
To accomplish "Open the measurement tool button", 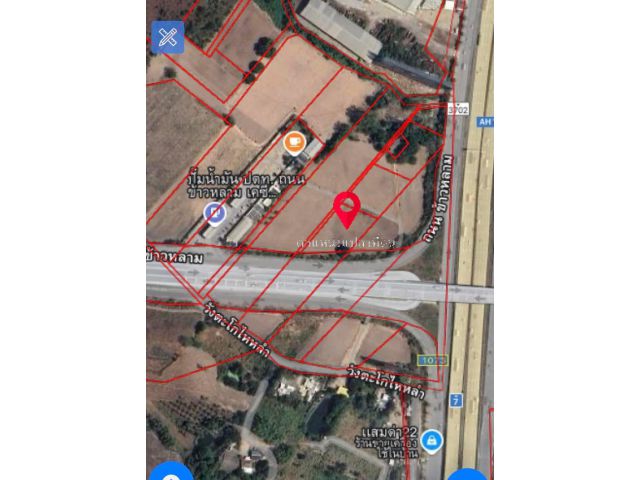I will (x=168, y=38).
